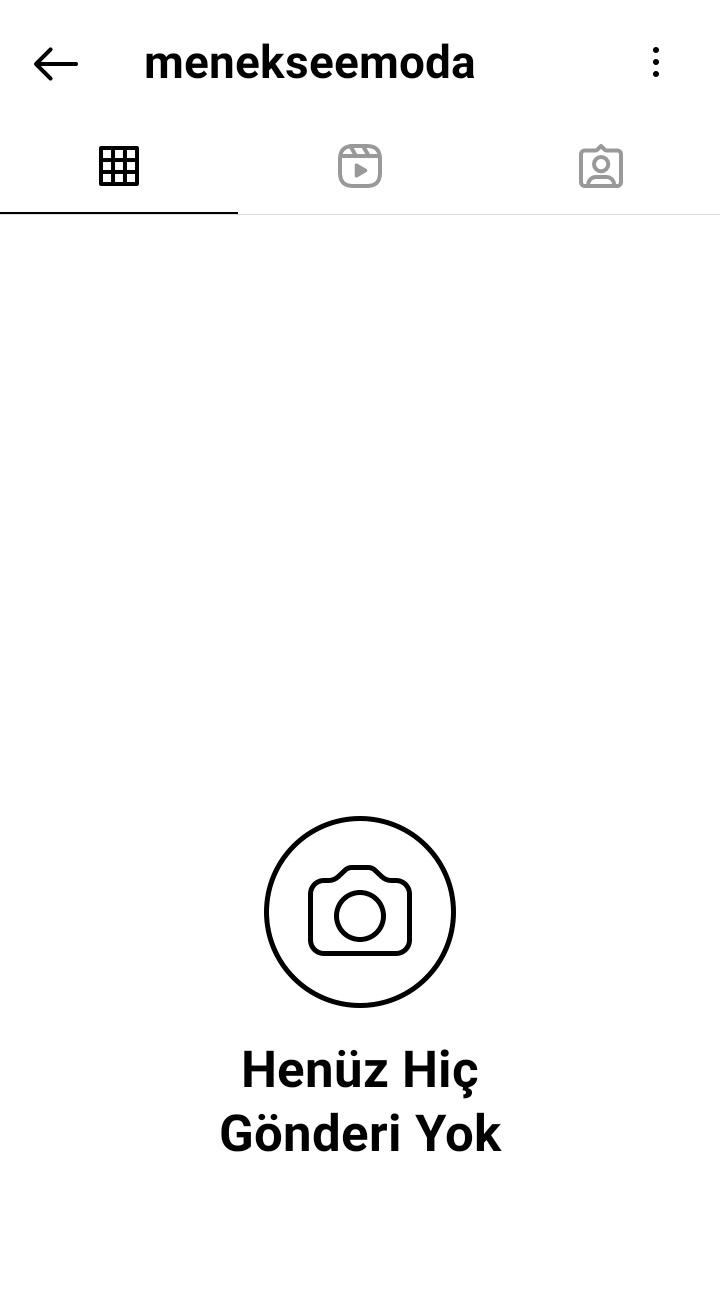
Task: Select the posts grid tab
Action: coord(119,166)
